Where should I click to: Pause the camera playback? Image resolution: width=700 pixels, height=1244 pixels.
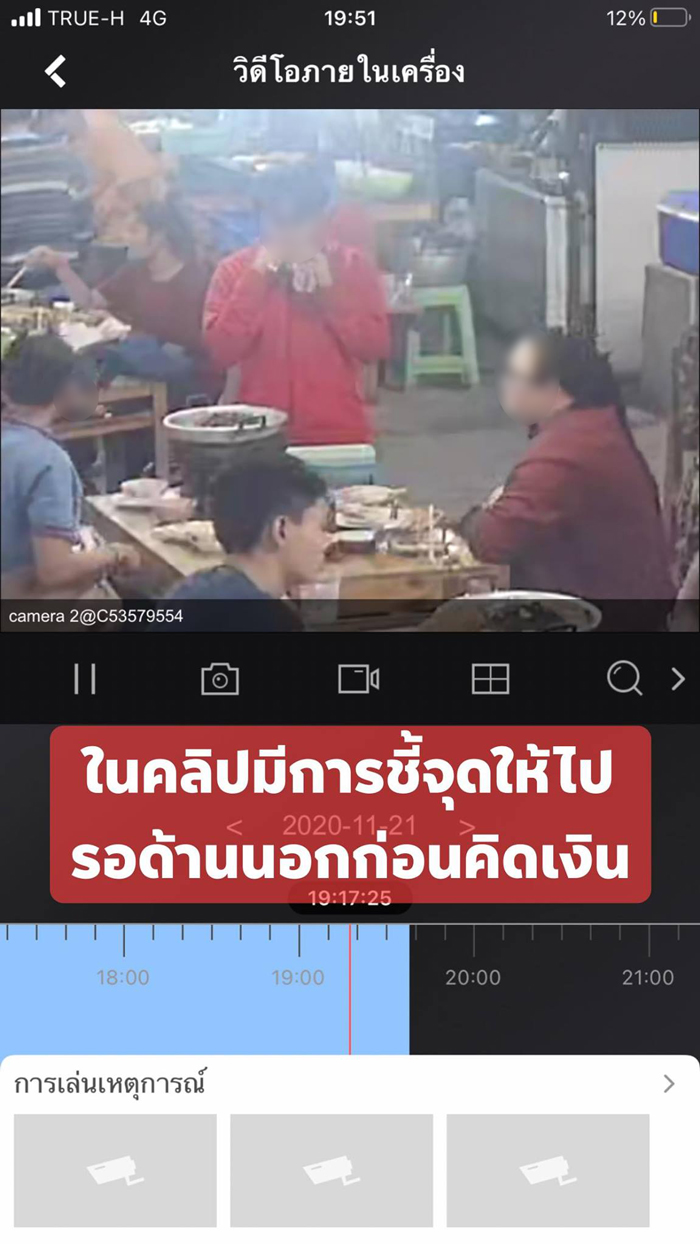tap(85, 679)
